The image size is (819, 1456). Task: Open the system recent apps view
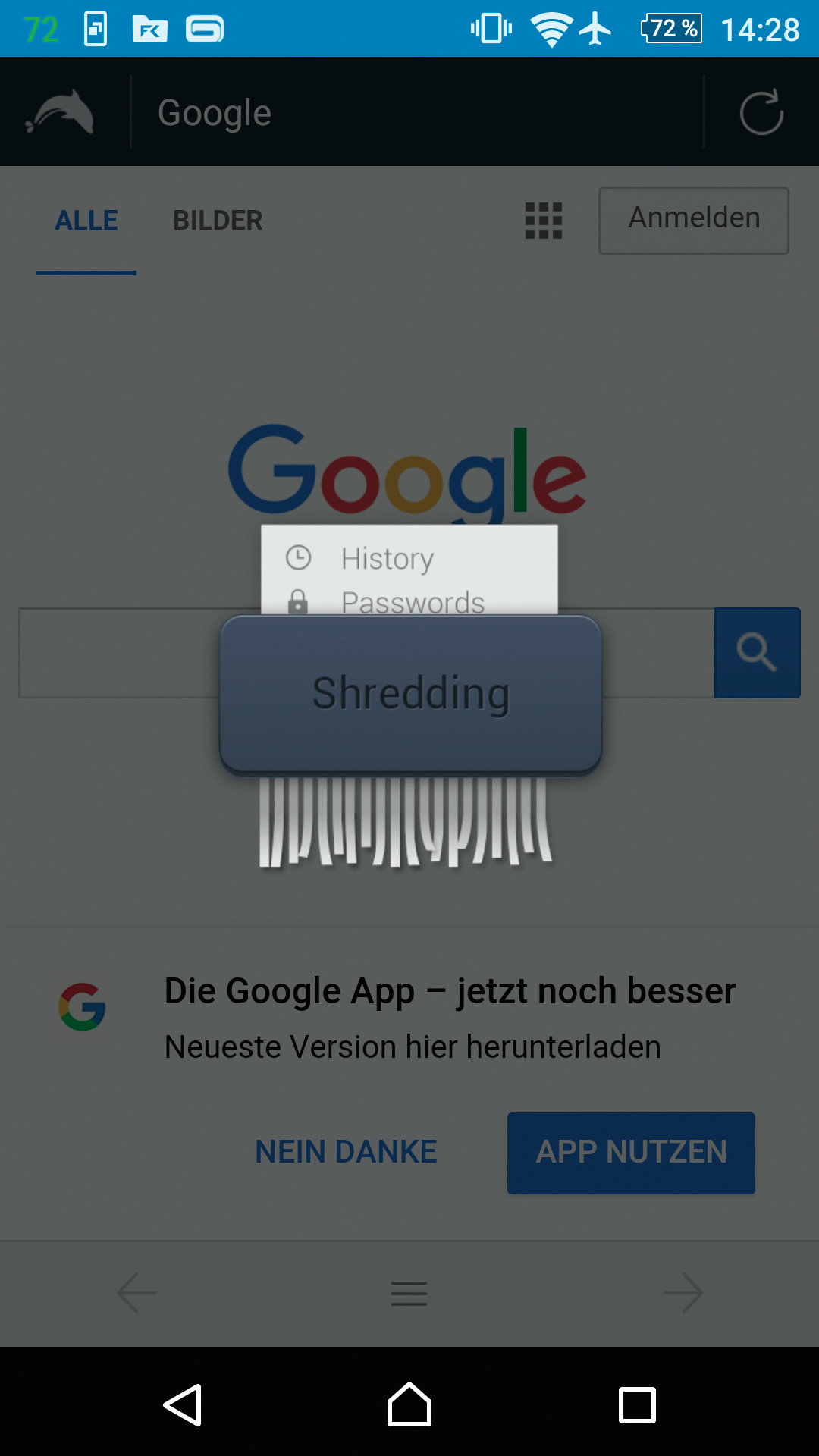pos(637,1404)
